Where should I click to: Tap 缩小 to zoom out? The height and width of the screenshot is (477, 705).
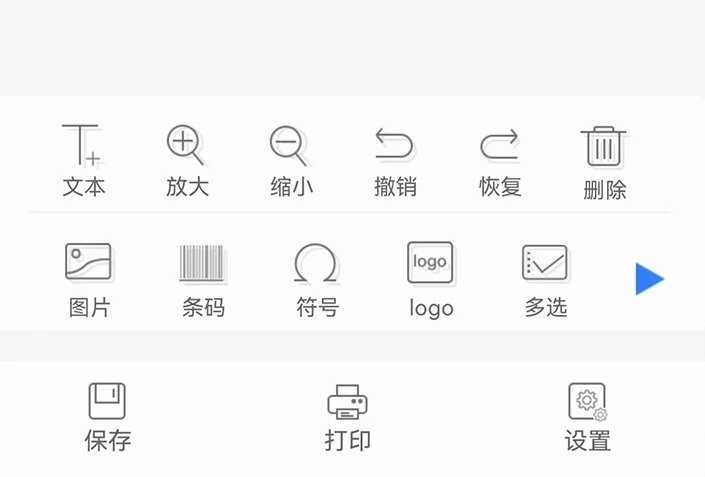click(x=291, y=160)
